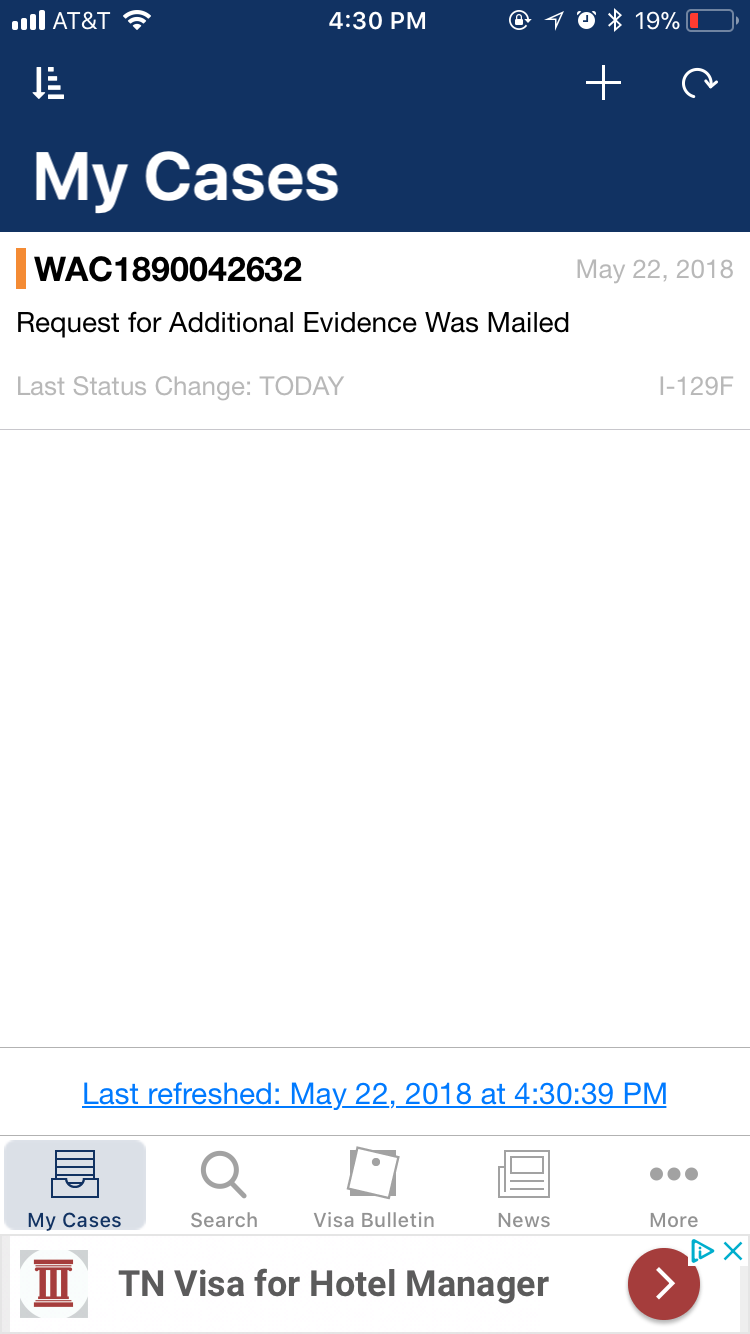Open the sort cases icon
This screenshot has width=750, height=1334.
coord(47,84)
